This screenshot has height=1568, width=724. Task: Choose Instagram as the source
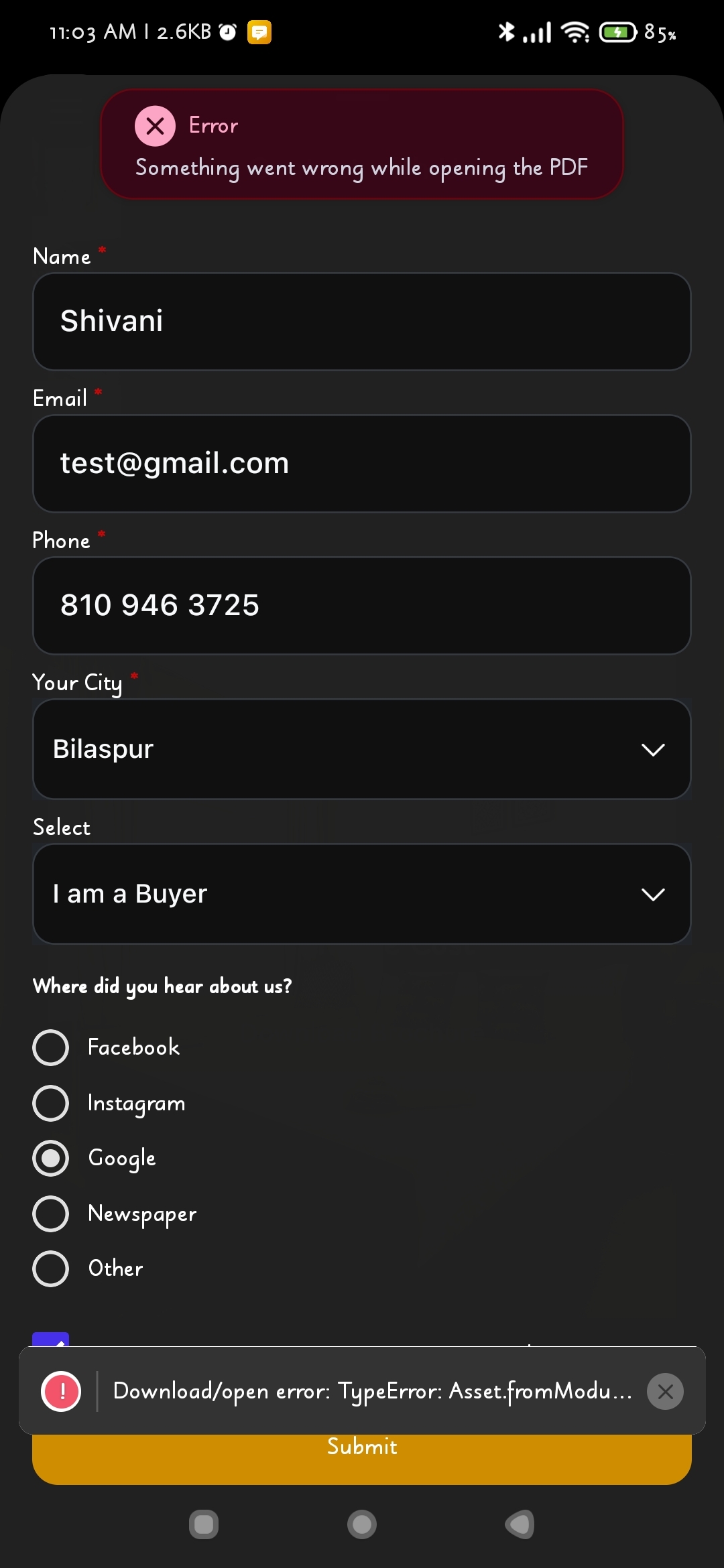tap(51, 1103)
